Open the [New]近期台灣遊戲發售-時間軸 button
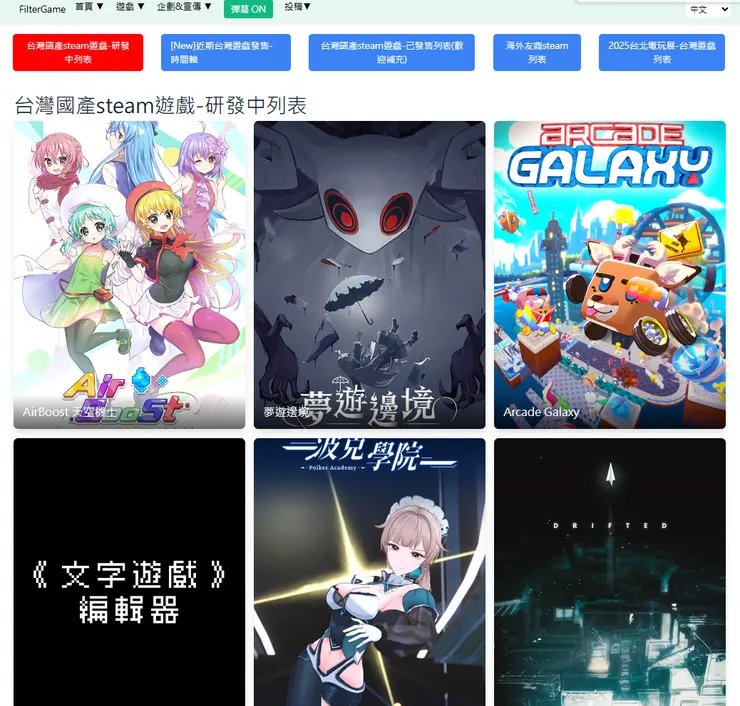This screenshot has width=740, height=706. 226,52
